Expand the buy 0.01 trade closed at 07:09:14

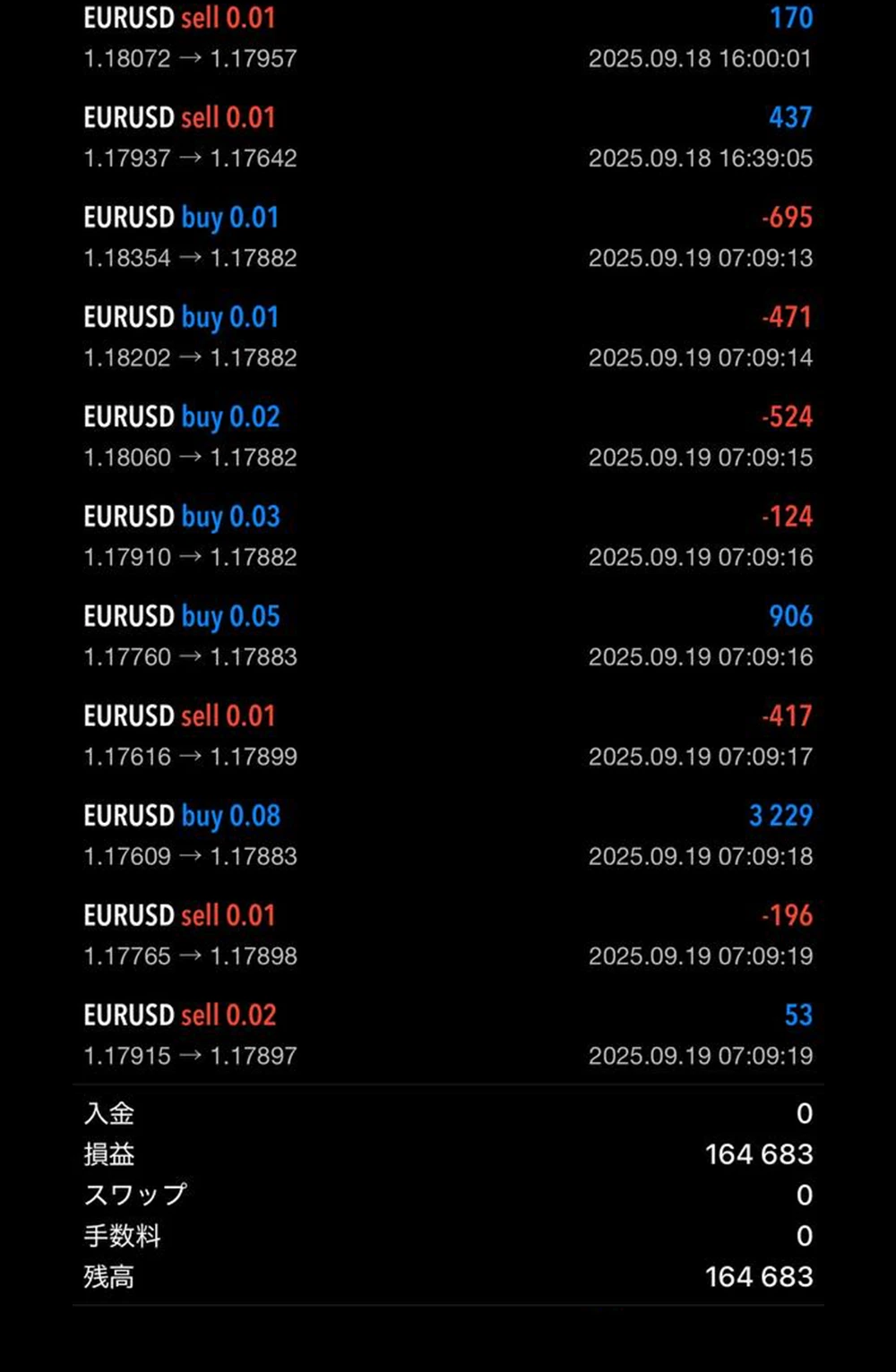click(x=447, y=337)
